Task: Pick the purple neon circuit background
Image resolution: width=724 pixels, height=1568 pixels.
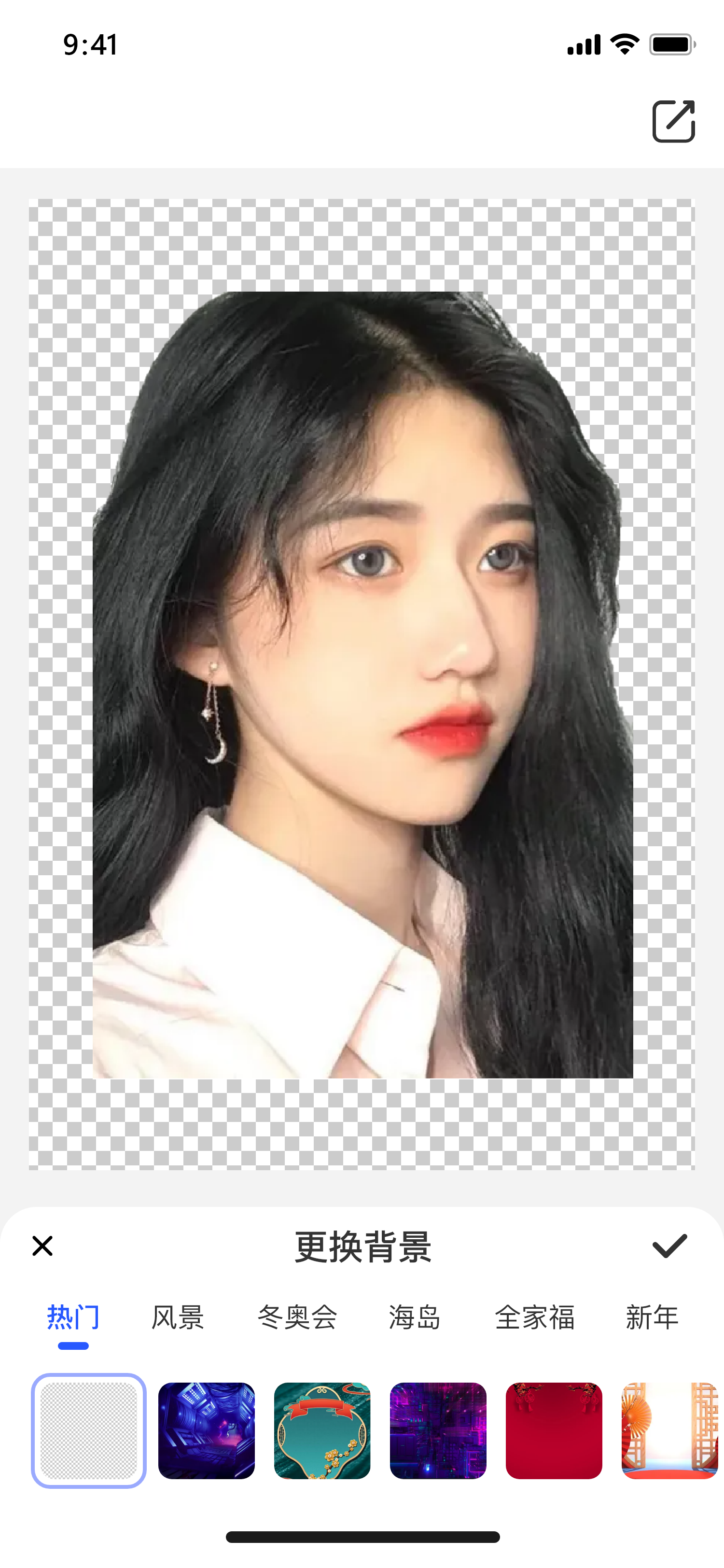Action: pyautogui.click(x=438, y=1430)
